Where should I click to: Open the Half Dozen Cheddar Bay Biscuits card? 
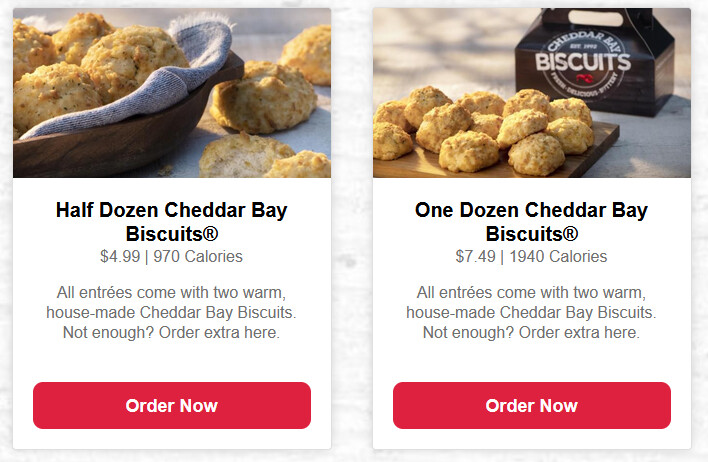click(x=171, y=221)
